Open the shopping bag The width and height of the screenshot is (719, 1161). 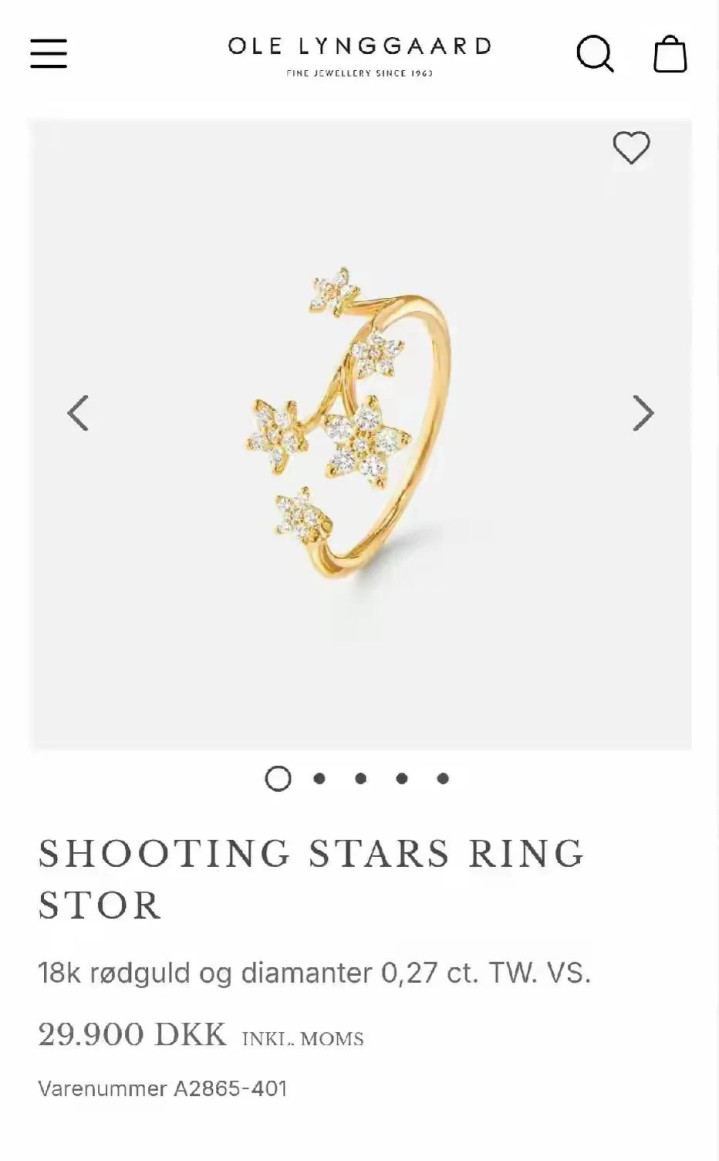[670, 54]
